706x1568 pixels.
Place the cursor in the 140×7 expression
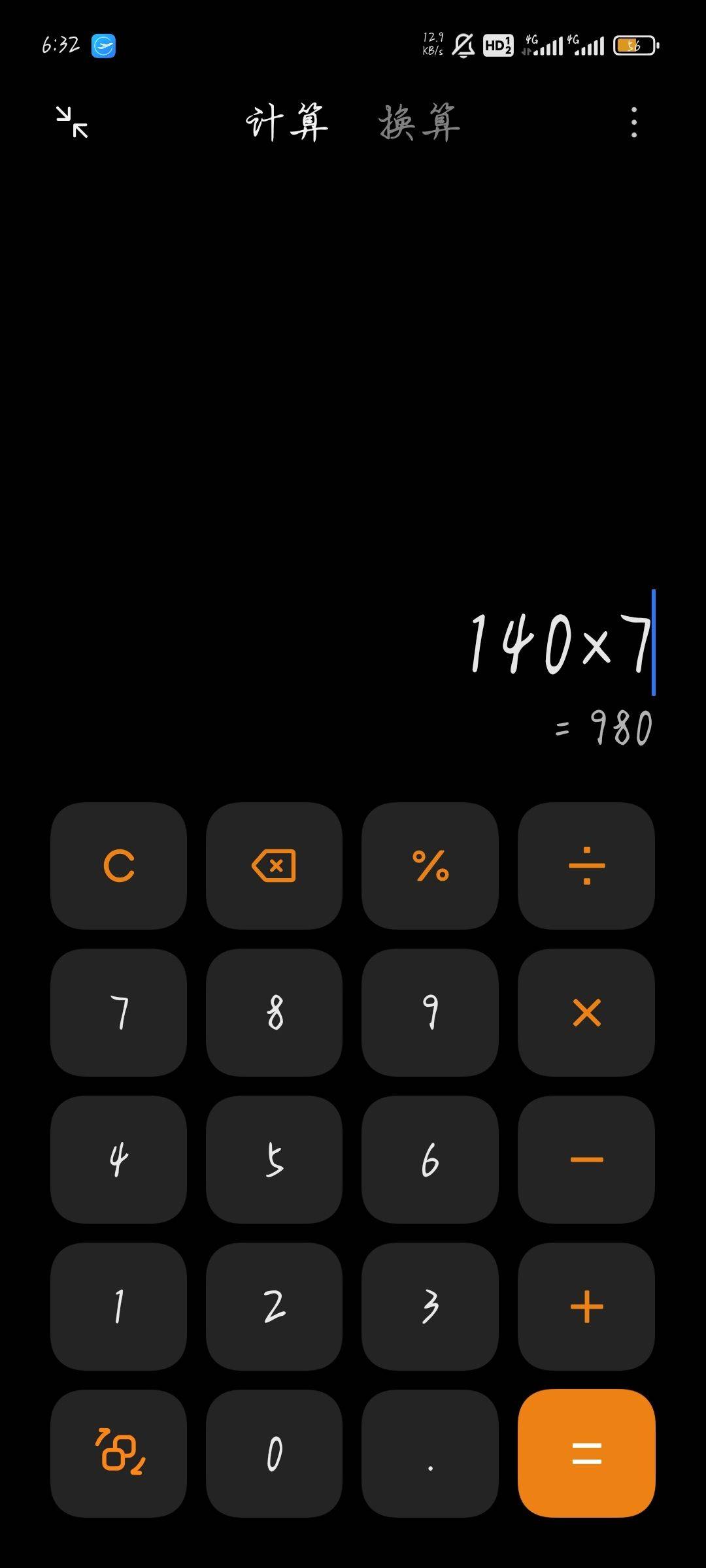[560, 644]
